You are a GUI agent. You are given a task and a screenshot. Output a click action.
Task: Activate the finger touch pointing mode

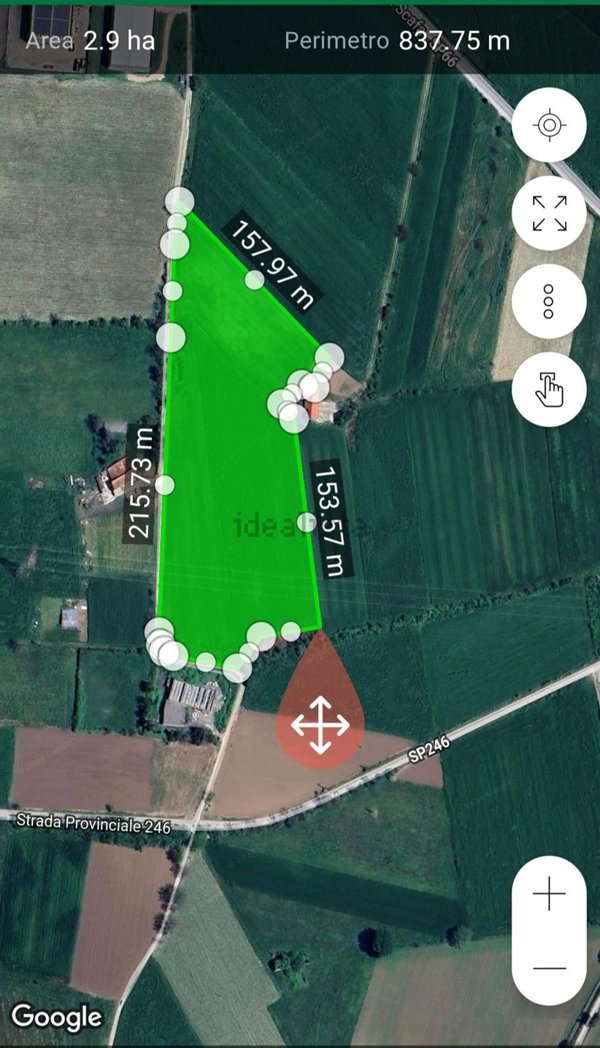(x=548, y=389)
